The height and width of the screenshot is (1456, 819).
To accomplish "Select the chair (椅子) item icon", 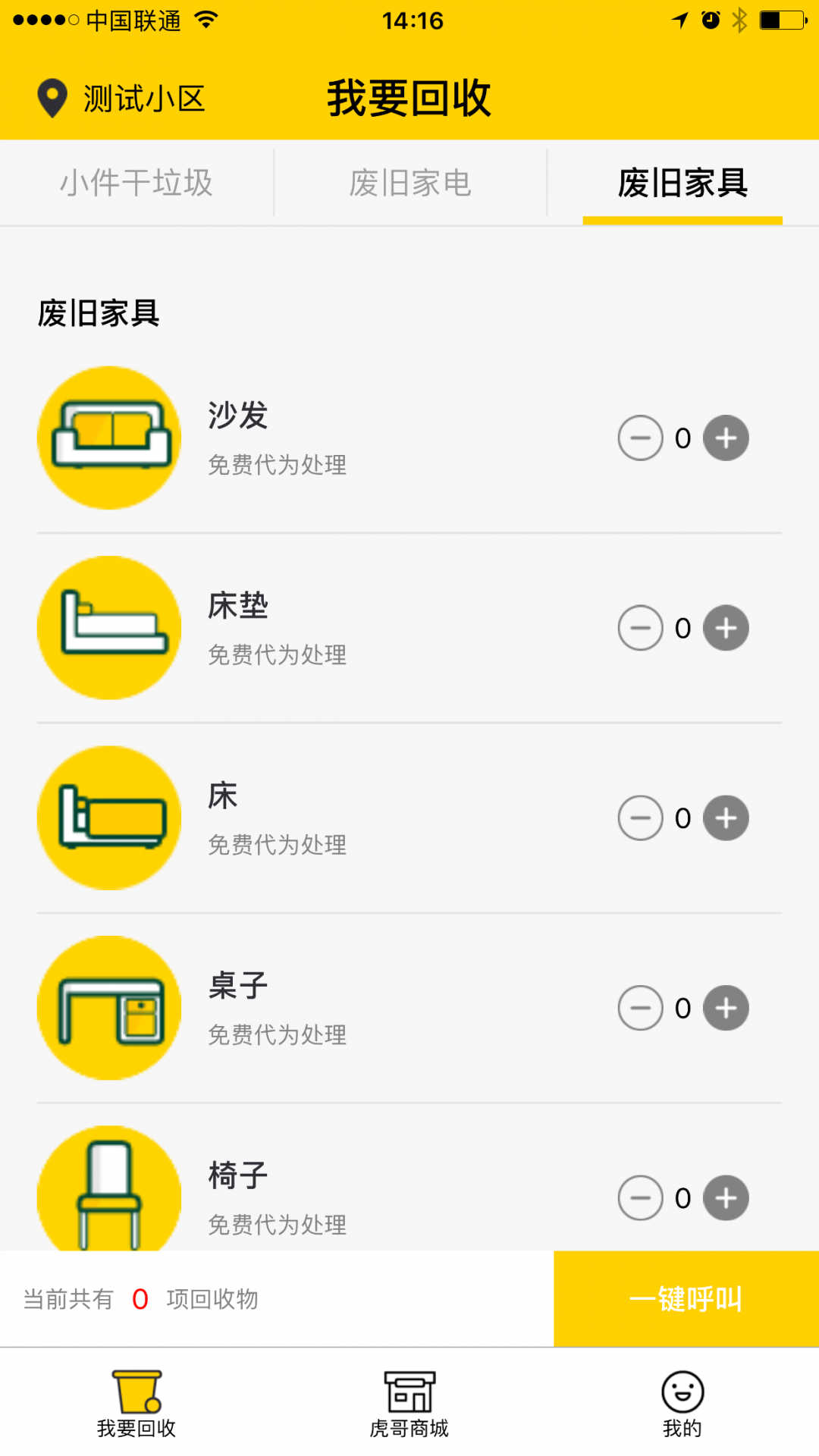I will [108, 1191].
